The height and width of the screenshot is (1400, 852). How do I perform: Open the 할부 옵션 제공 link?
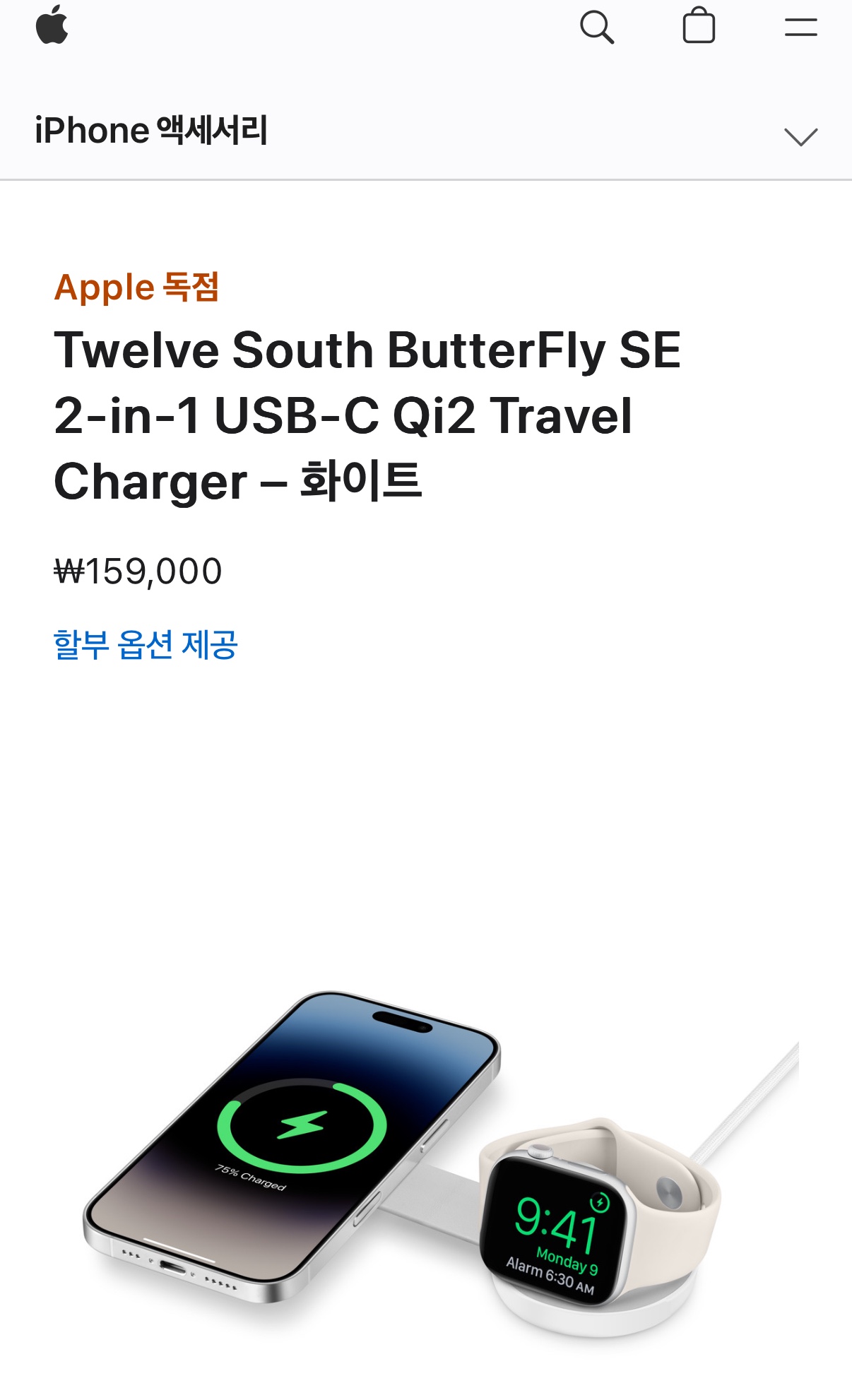pyautogui.click(x=146, y=644)
